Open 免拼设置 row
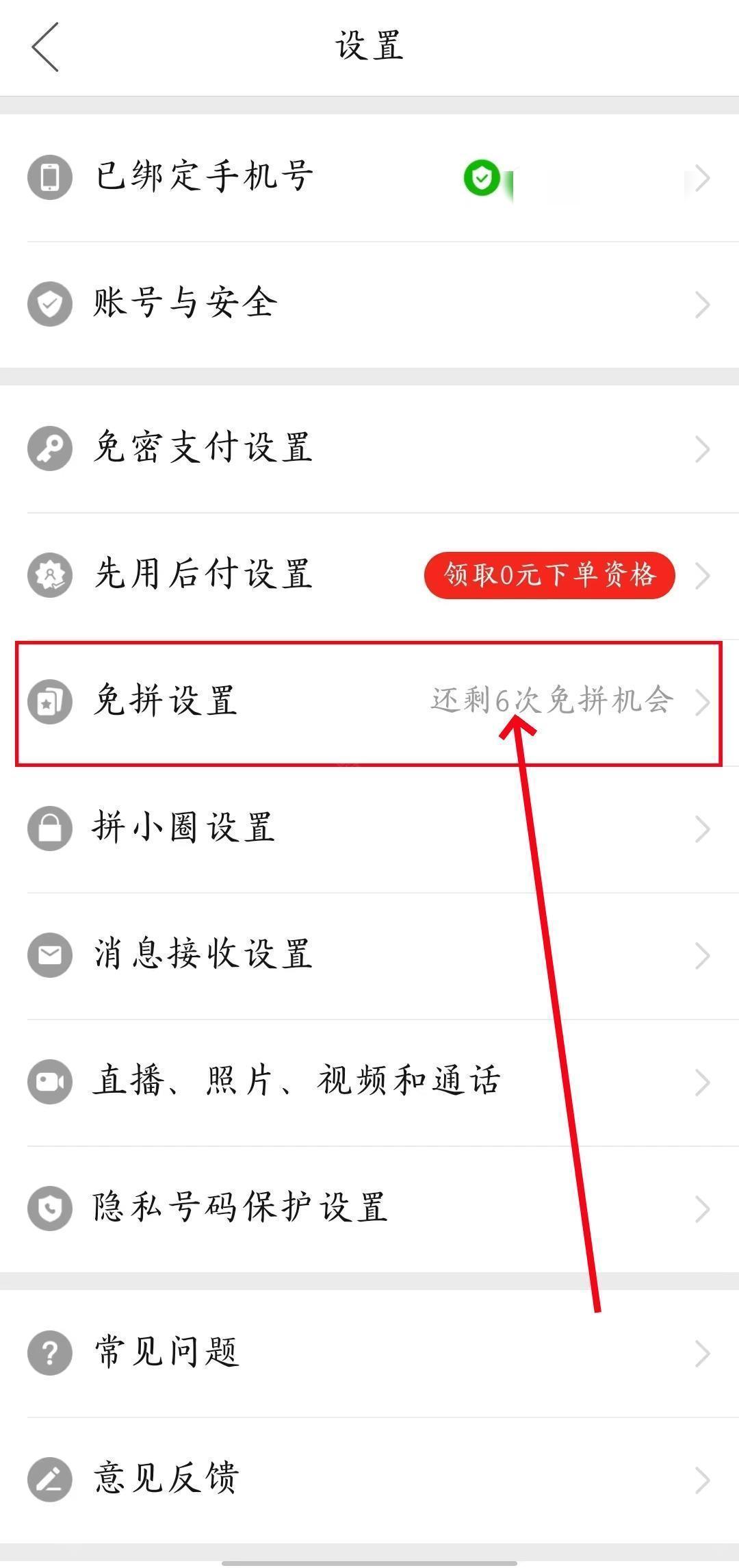The width and height of the screenshot is (739, 1568). [166, 702]
